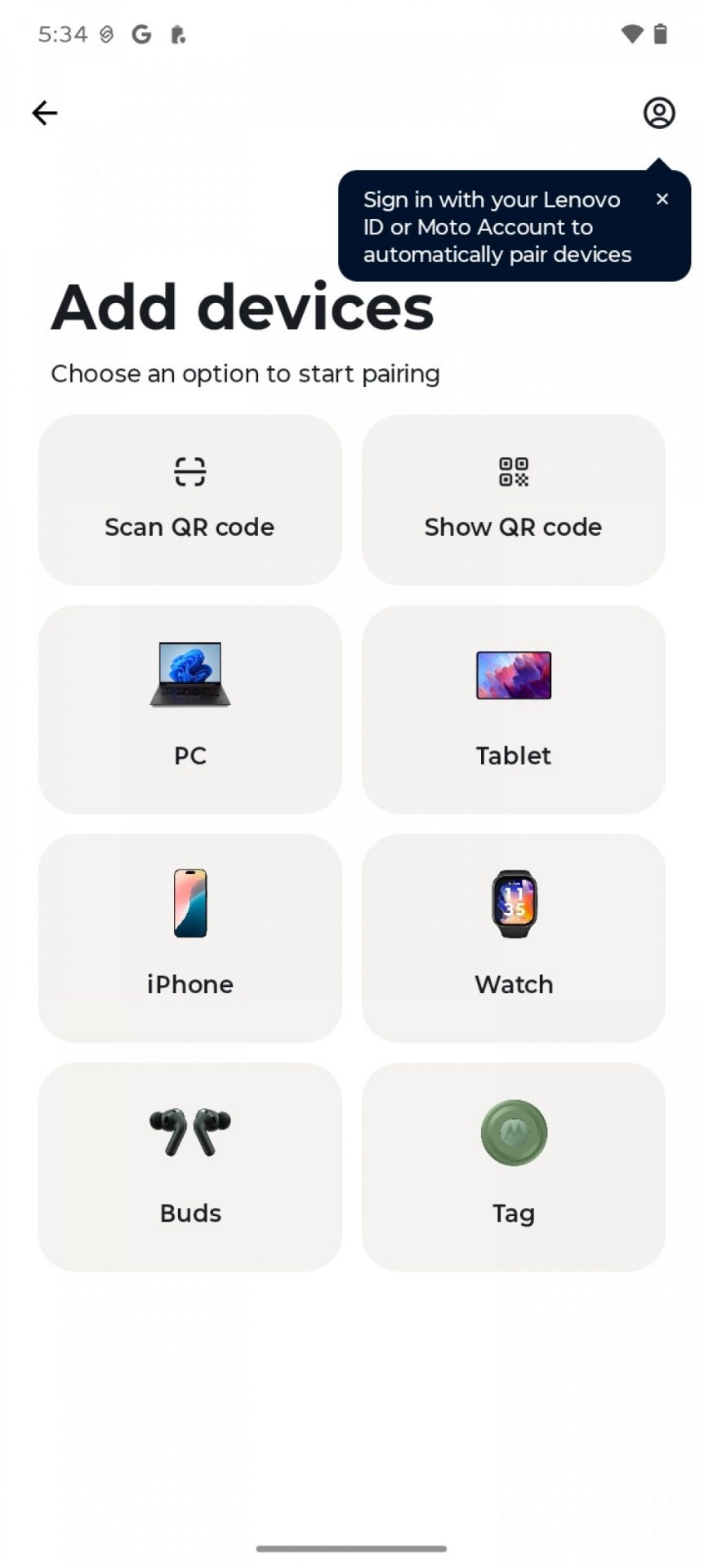Open the account profile icon
Screen dimensions: 704x1568
point(658,113)
